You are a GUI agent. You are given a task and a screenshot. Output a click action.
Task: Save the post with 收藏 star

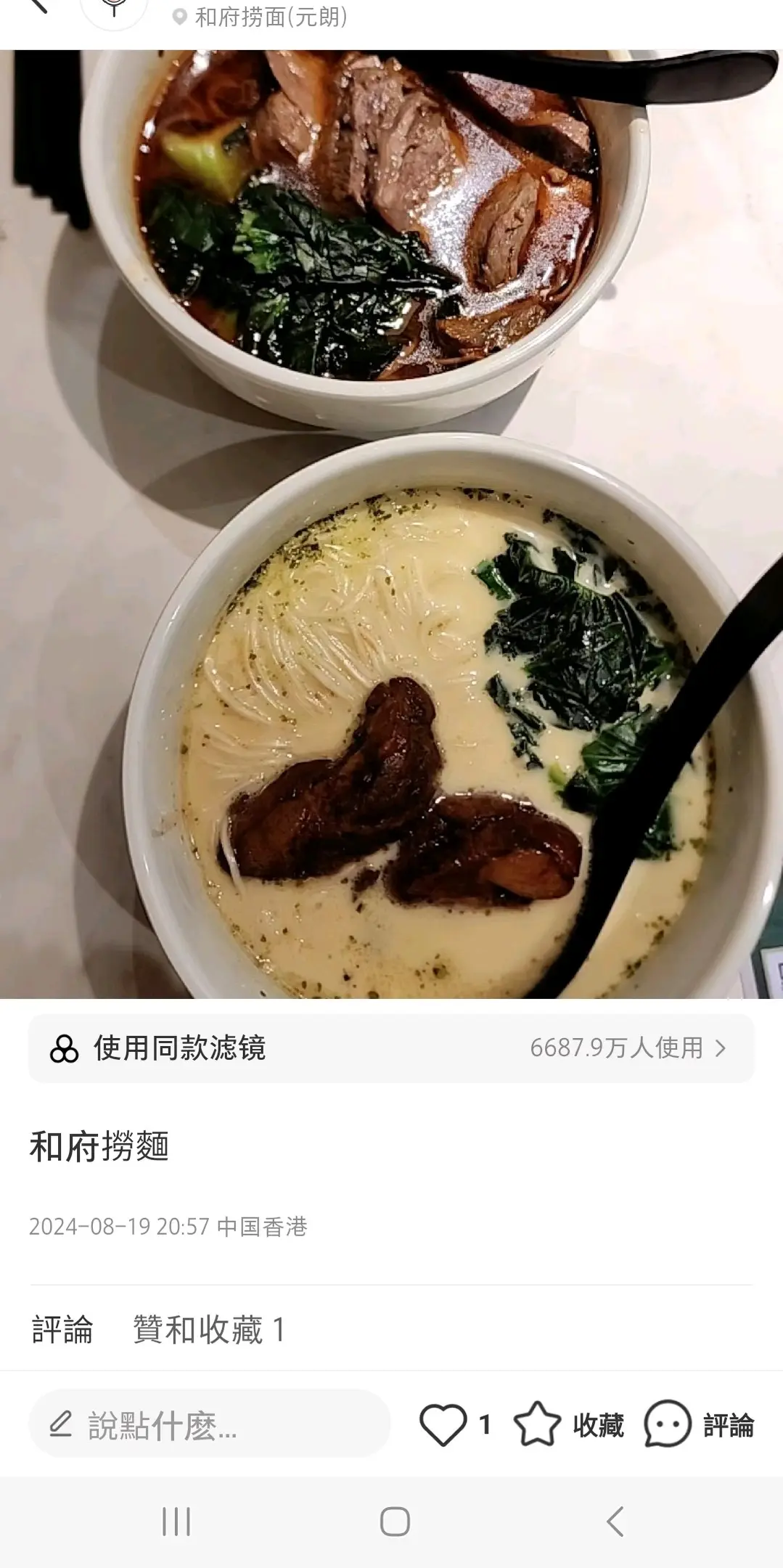tap(538, 1424)
